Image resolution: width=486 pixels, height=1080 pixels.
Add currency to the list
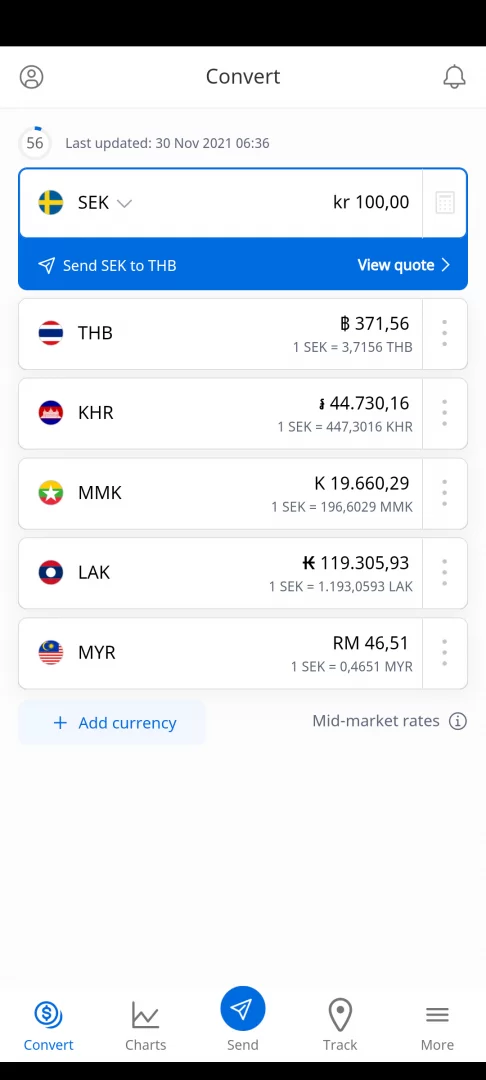click(112, 723)
